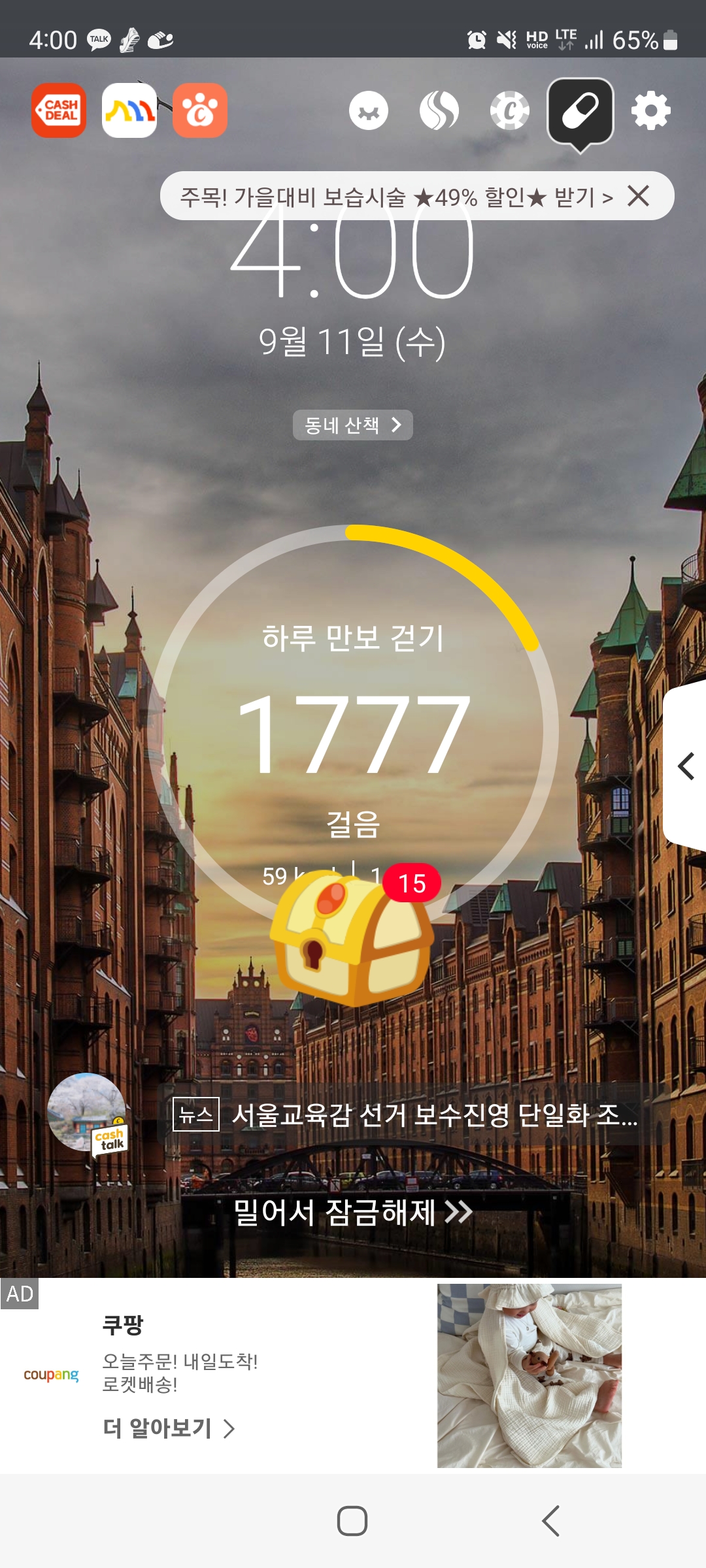Go to the system home screen
Viewport: 706px width, 1568px height.
tap(352, 1521)
